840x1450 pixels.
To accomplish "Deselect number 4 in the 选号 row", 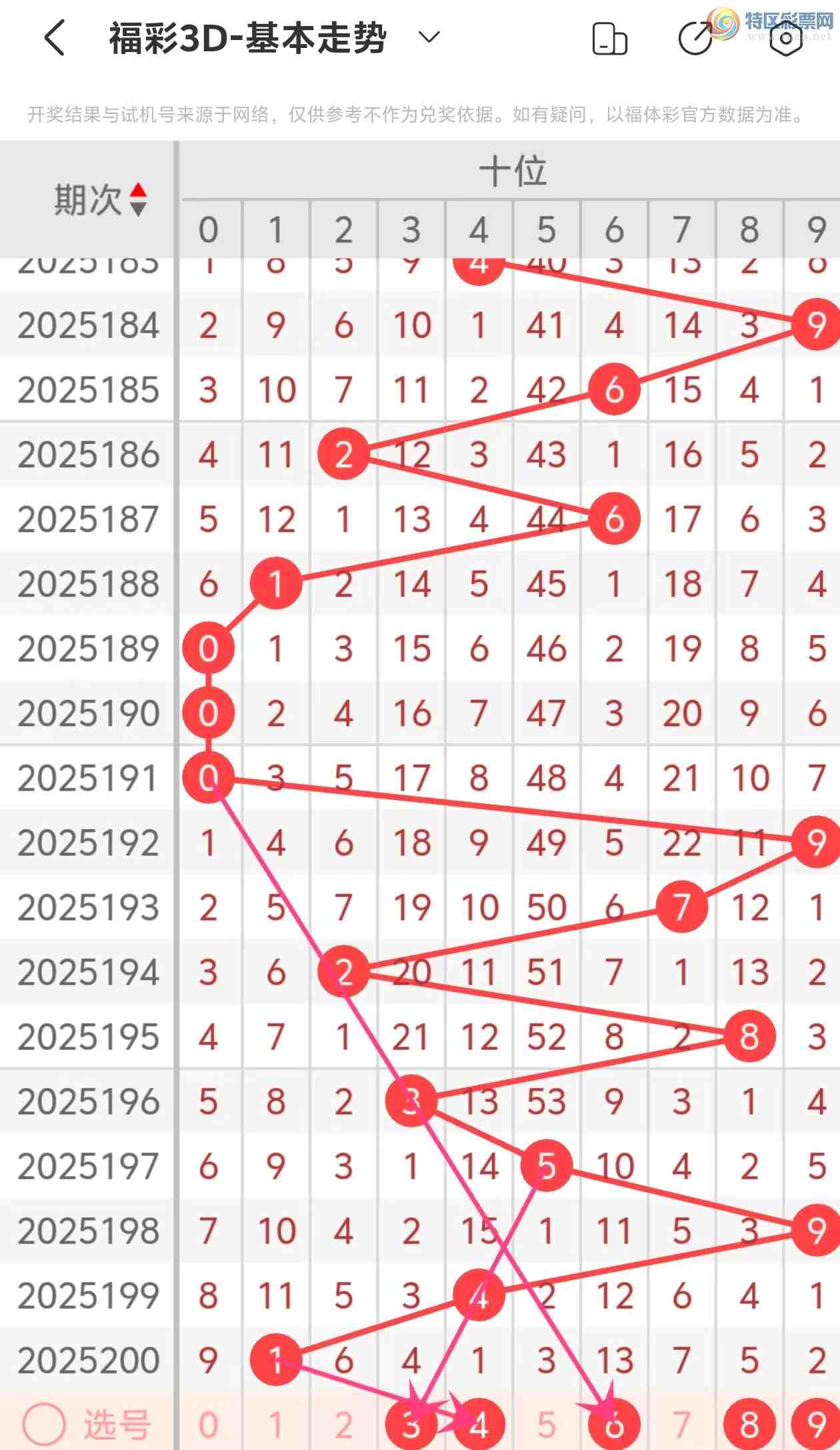I will (479, 1425).
